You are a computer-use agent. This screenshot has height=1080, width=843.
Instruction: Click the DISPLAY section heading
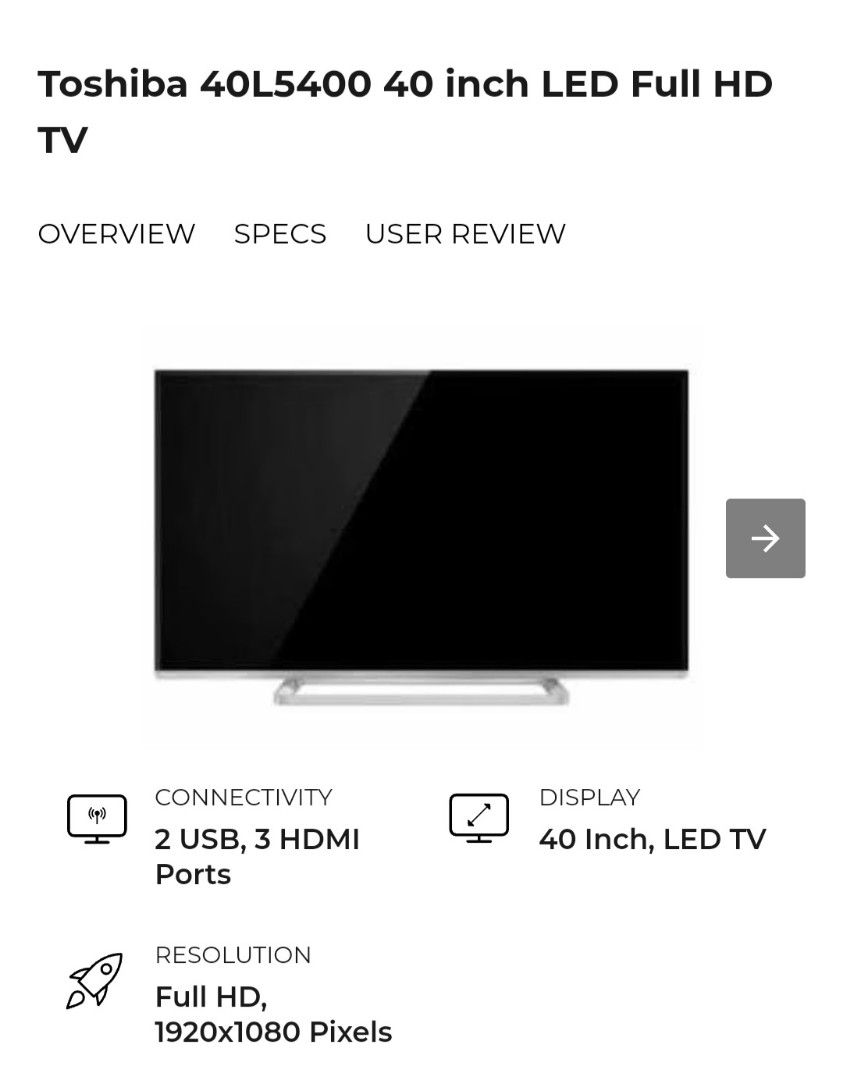[590, 798]
